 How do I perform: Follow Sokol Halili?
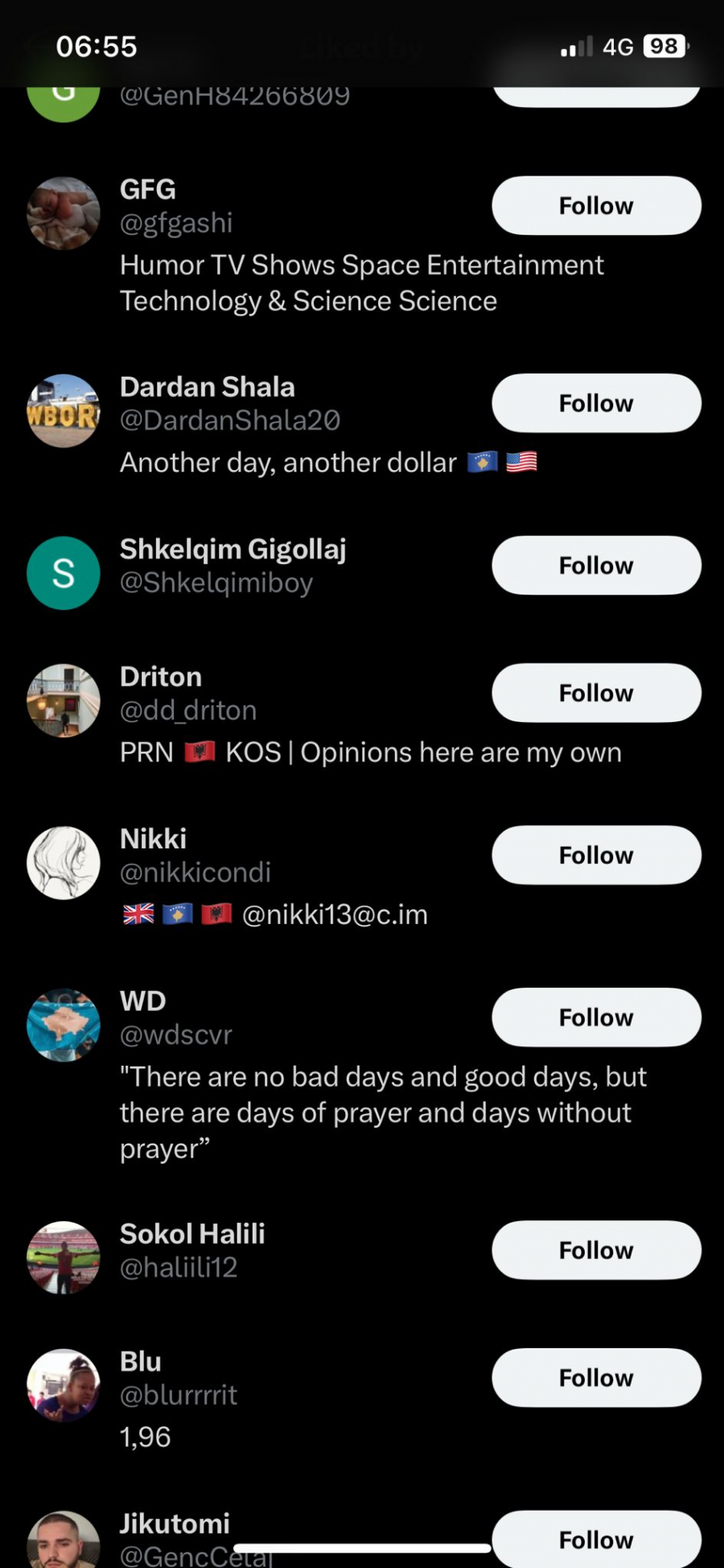[x=596, y=1250]
